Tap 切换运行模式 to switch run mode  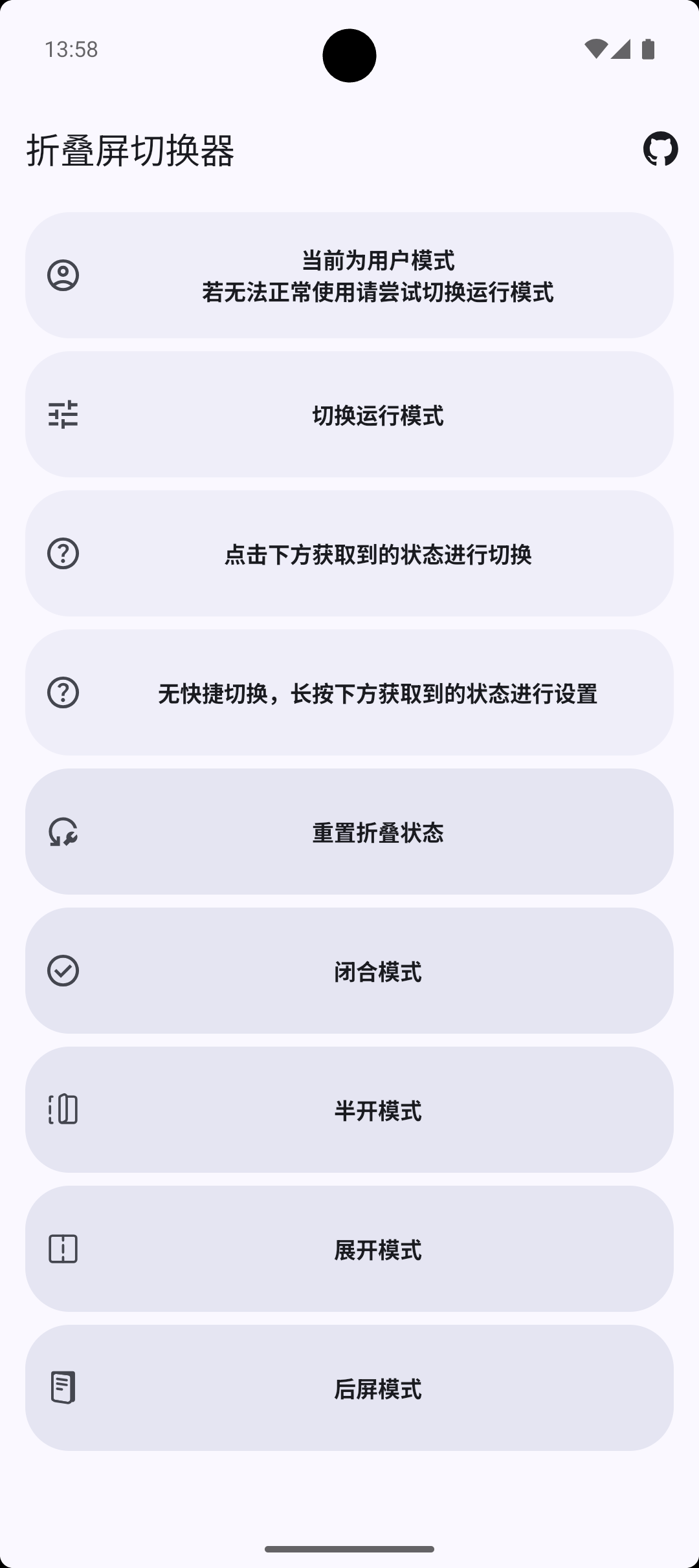(349, 415)
